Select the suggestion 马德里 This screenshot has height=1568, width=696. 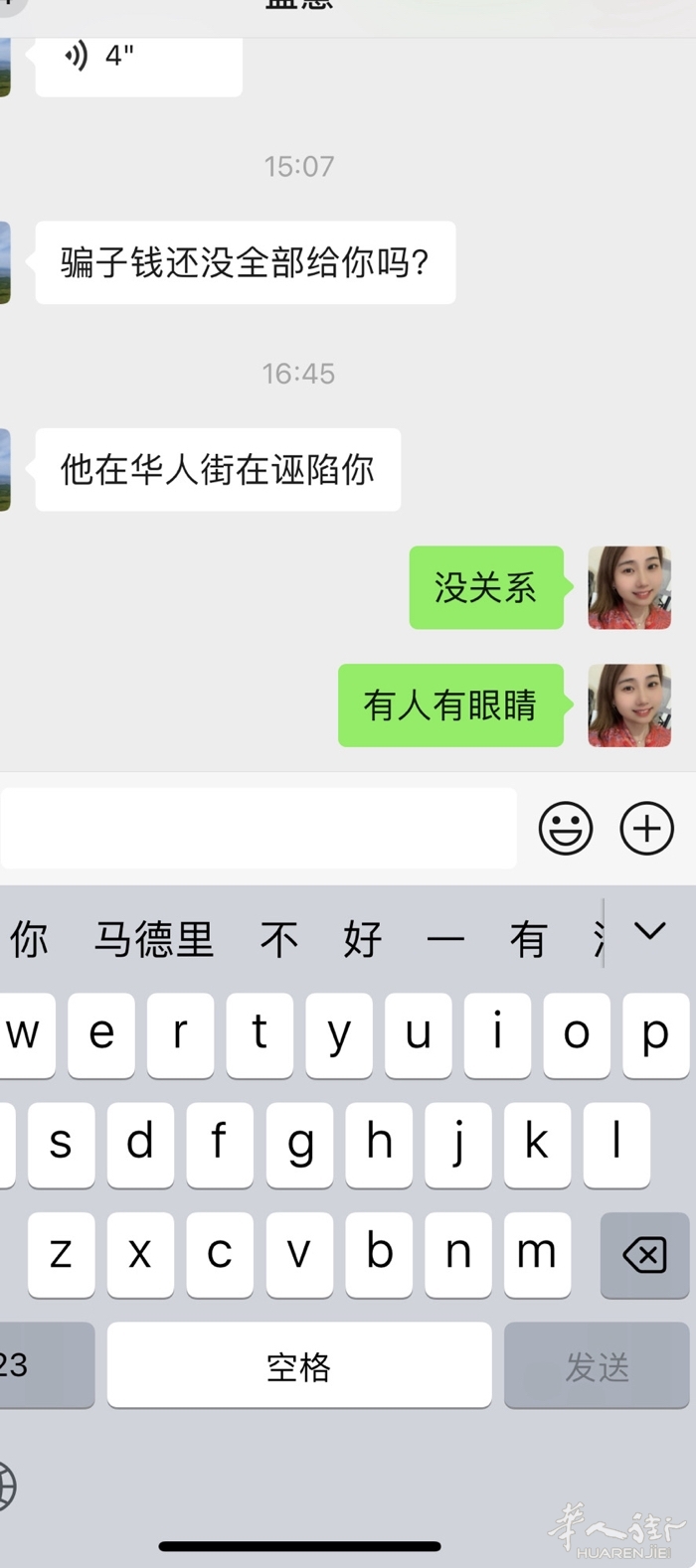coord(154,938)
